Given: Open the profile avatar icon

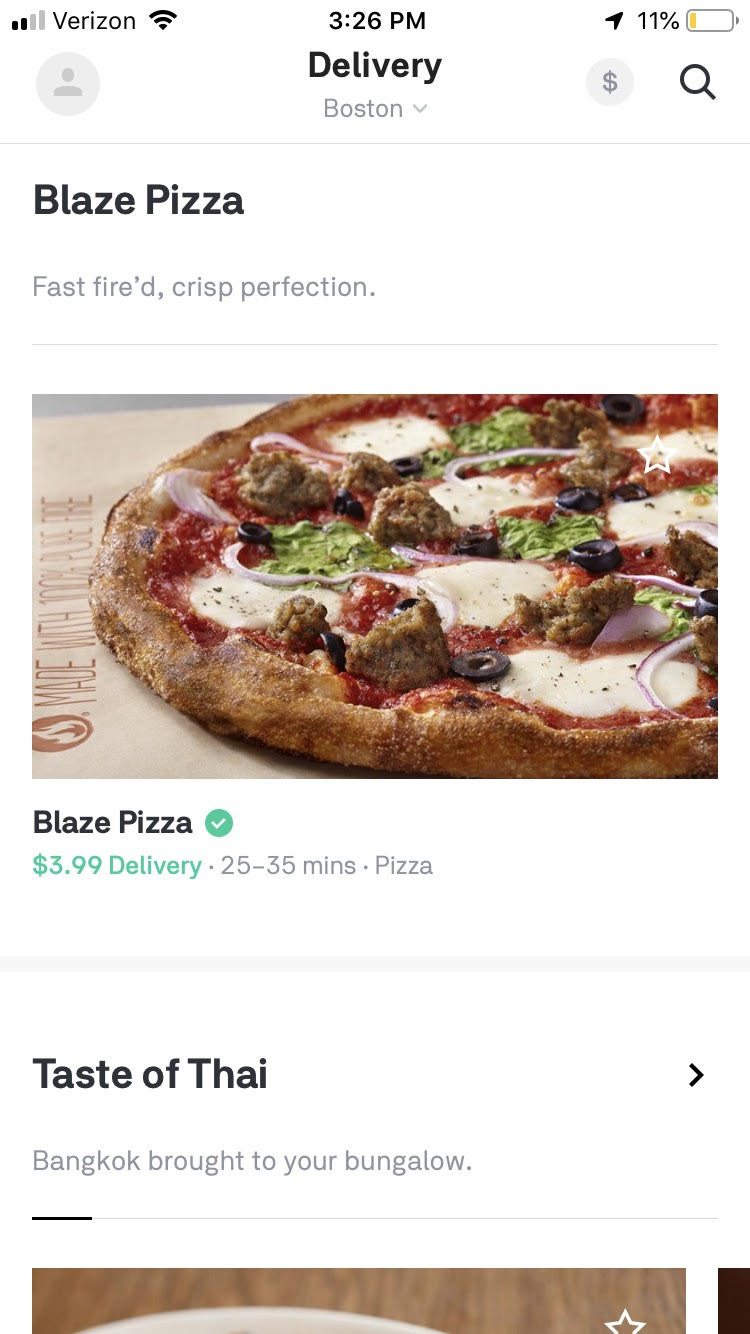Looking at the screenshot, I should (68, 84).
